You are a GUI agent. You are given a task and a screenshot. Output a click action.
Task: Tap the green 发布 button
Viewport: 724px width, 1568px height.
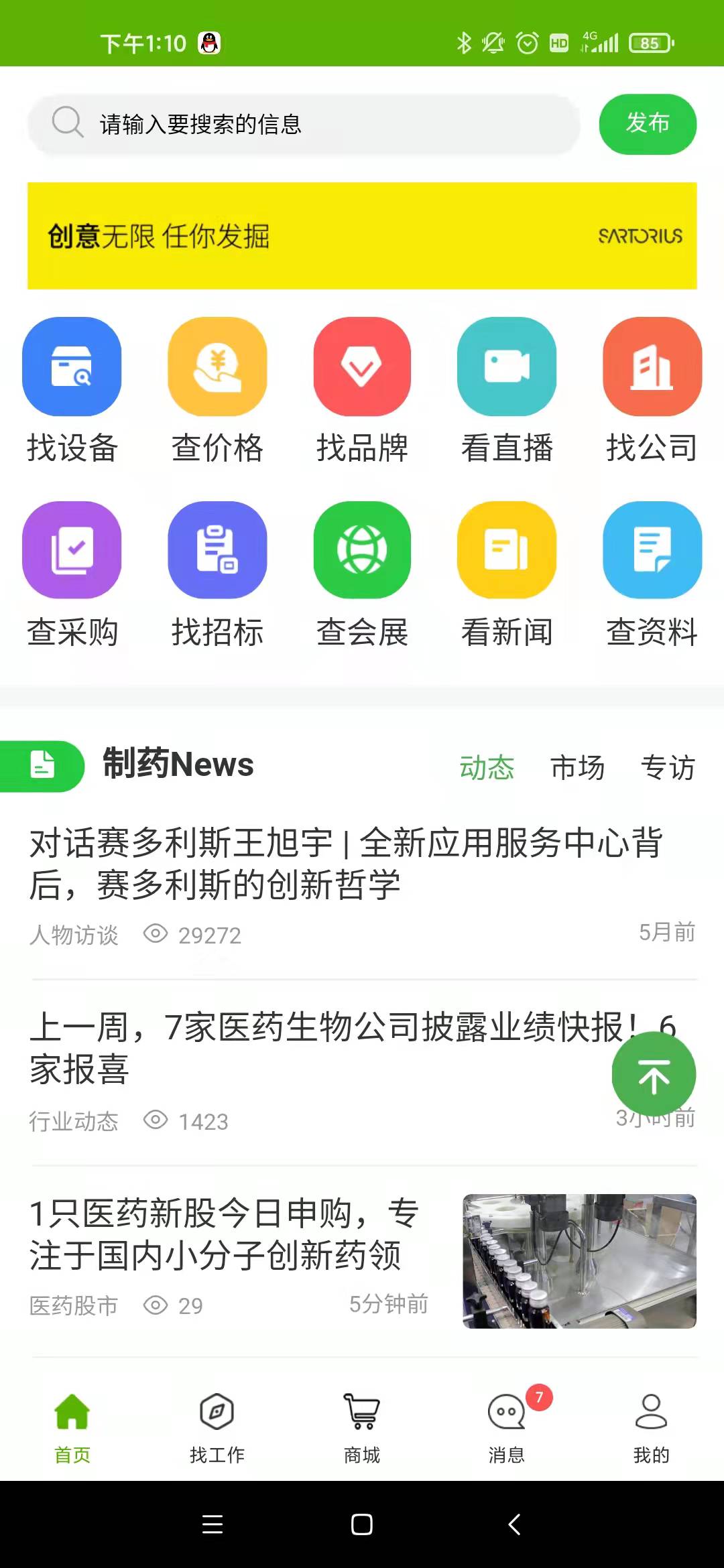pos(648,124)
